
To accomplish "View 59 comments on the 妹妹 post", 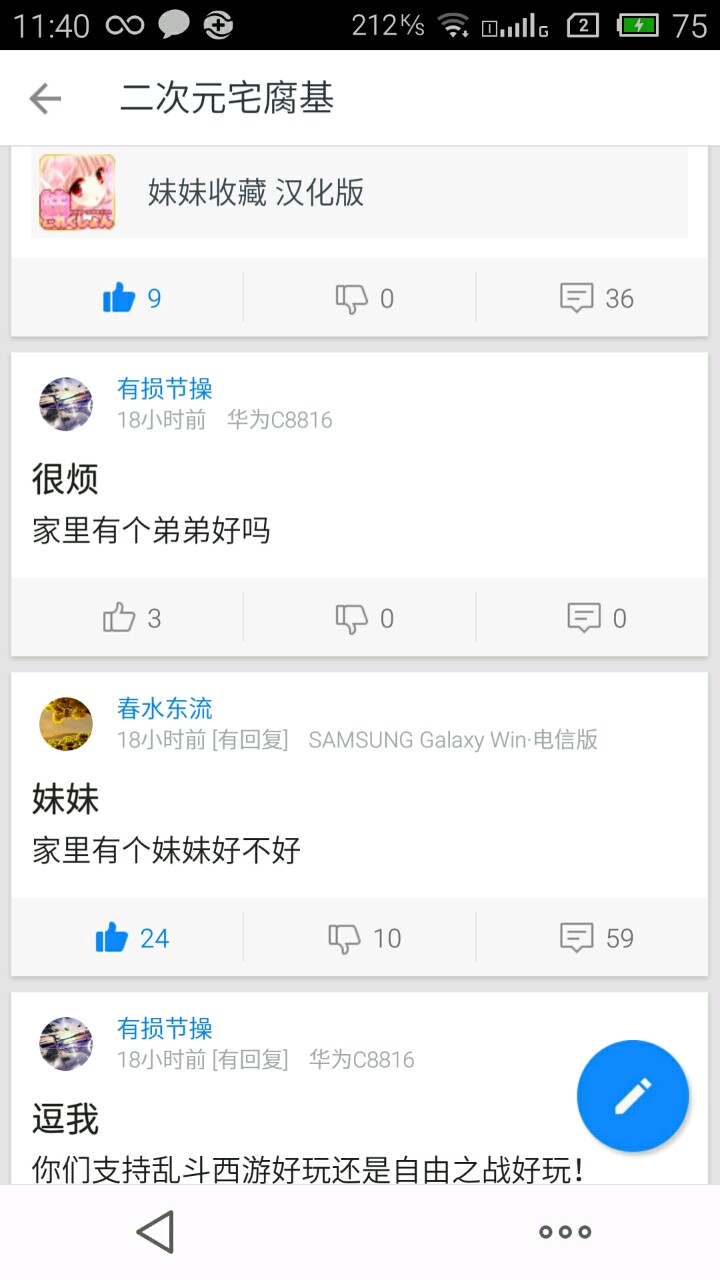I will pos(597,938).
